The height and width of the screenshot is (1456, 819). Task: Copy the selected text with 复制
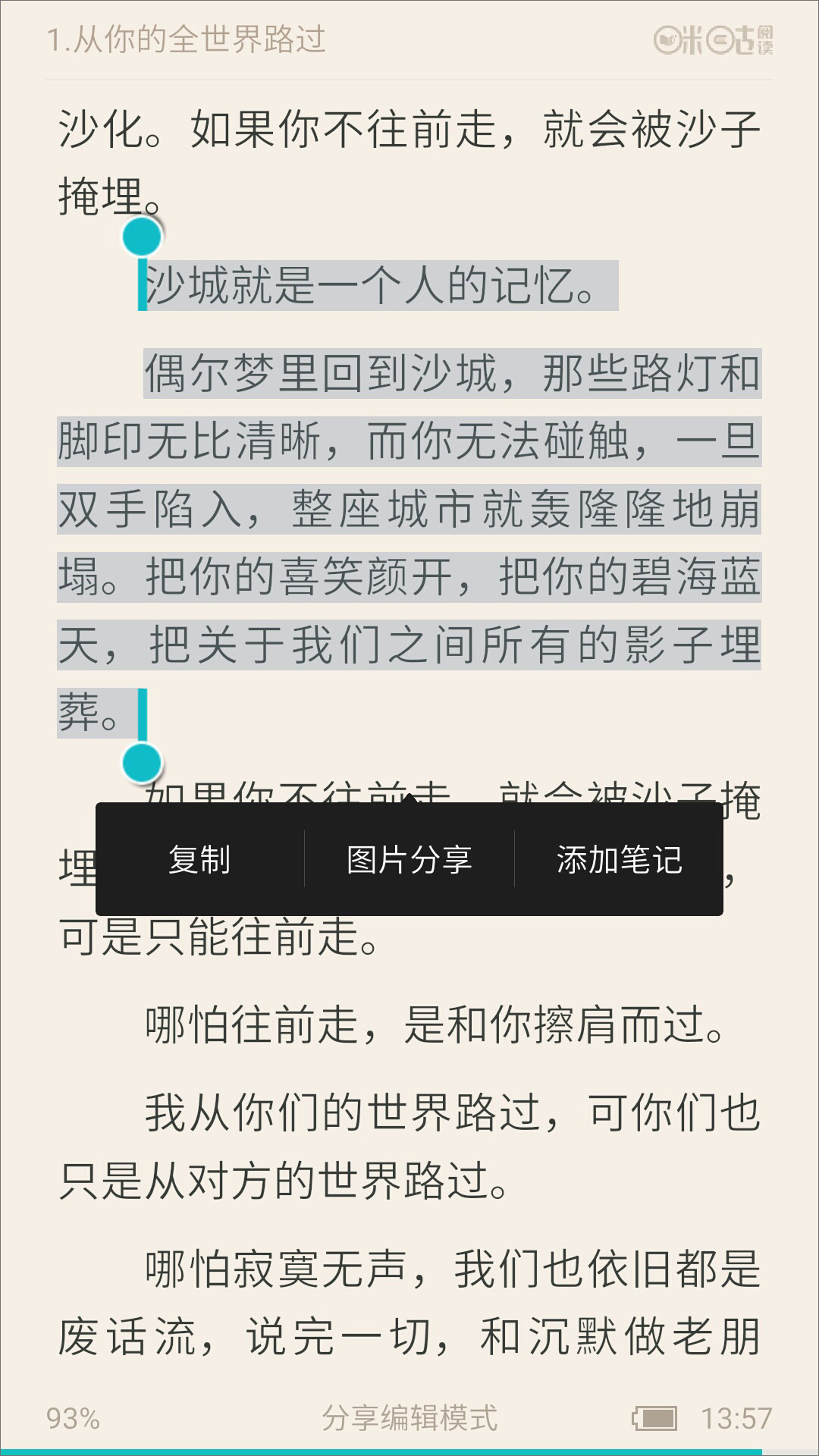click(x=199, y=859)
